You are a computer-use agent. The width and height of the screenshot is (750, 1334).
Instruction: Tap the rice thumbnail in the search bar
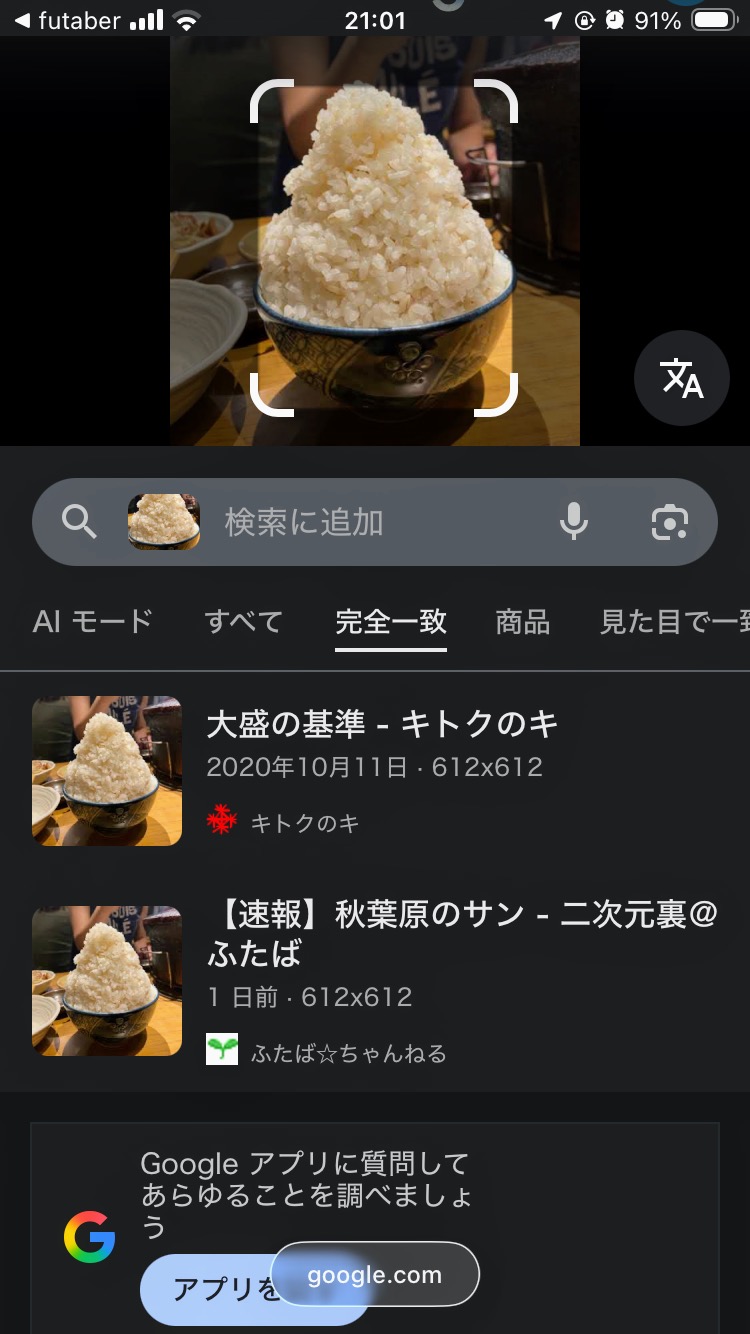(x=163, y=522)
